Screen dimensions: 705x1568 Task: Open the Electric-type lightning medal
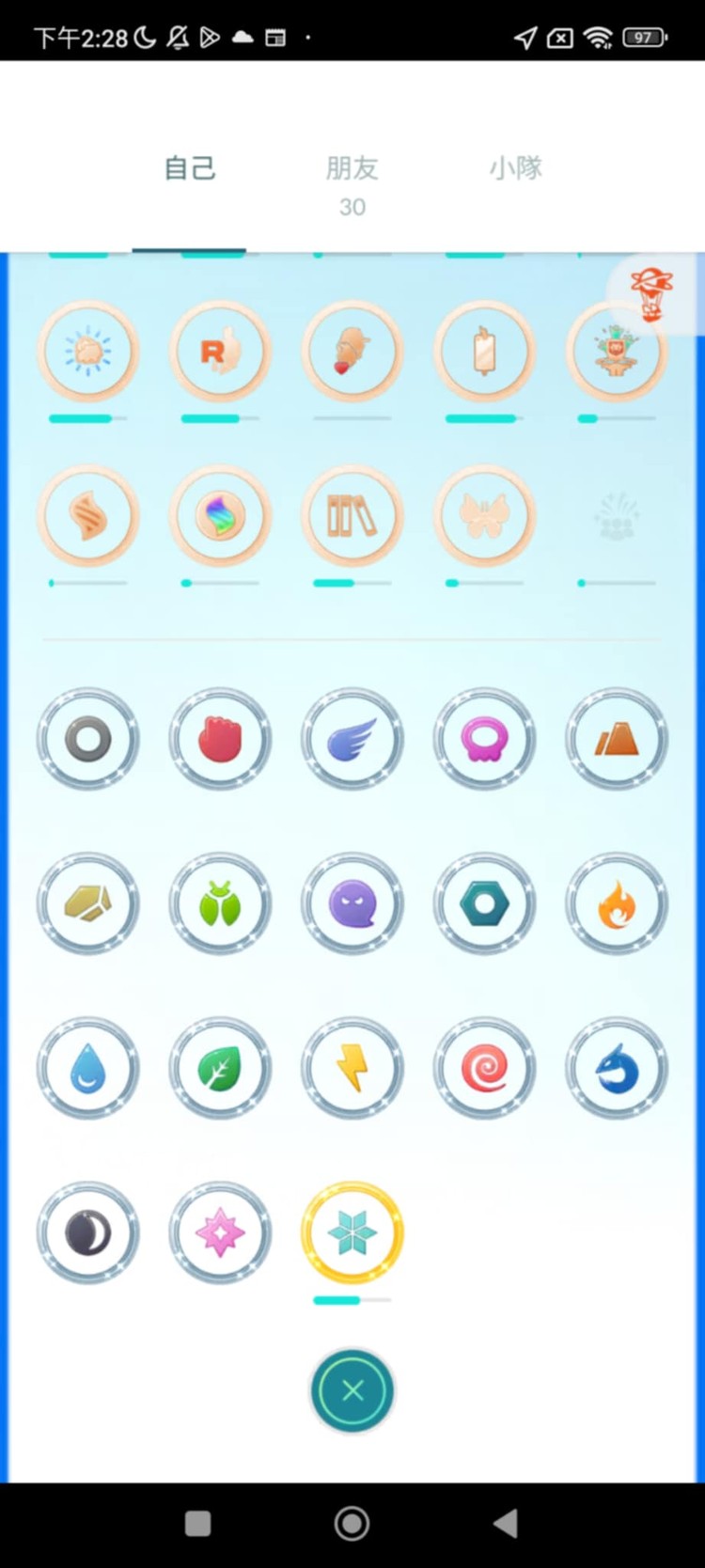pyautogui.click(x=352, y=1069)
